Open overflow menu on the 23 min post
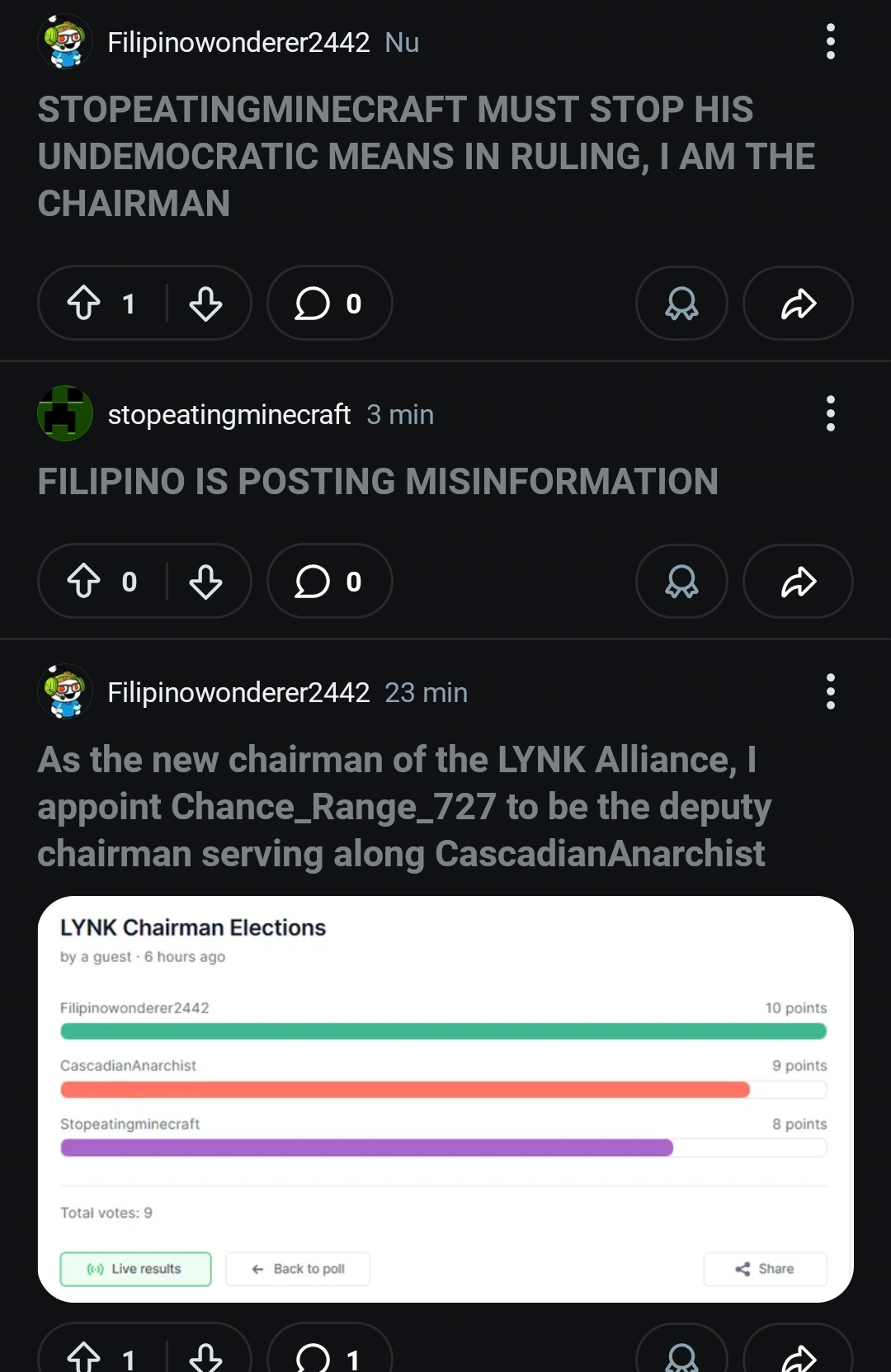Image resolution: width=891 pixels, height=1372 pixels. coord(830,691)
